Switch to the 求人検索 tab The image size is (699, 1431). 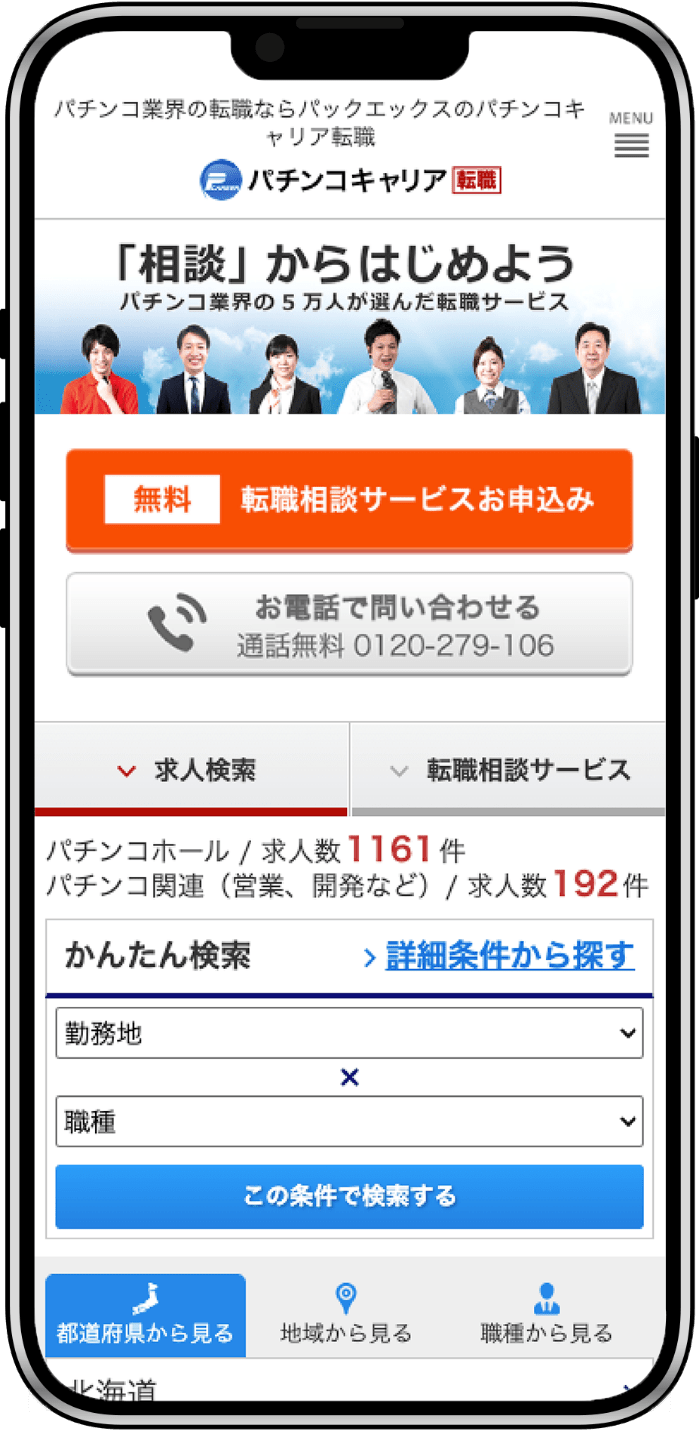(x=191, y=770)
